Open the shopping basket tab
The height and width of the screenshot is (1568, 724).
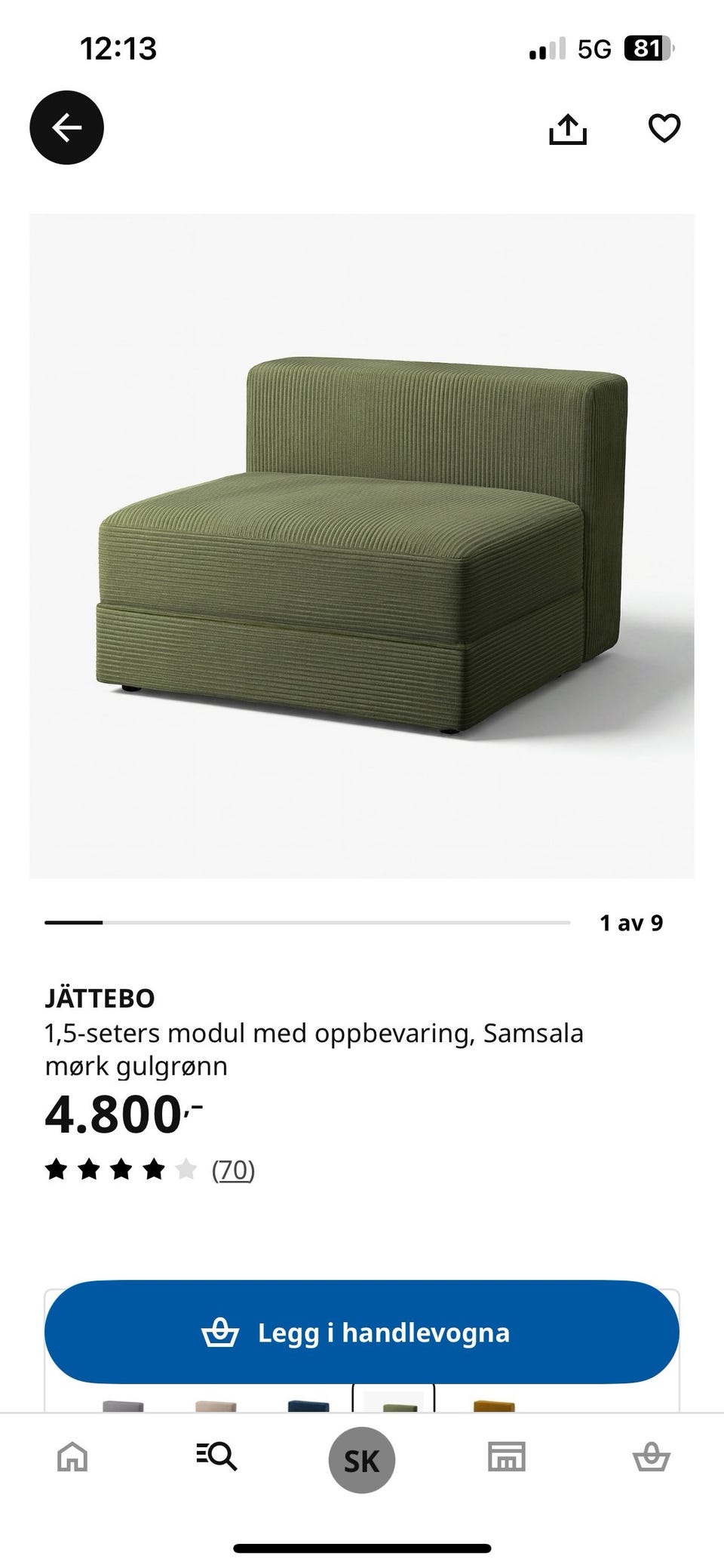click(x=651, y=1457)
